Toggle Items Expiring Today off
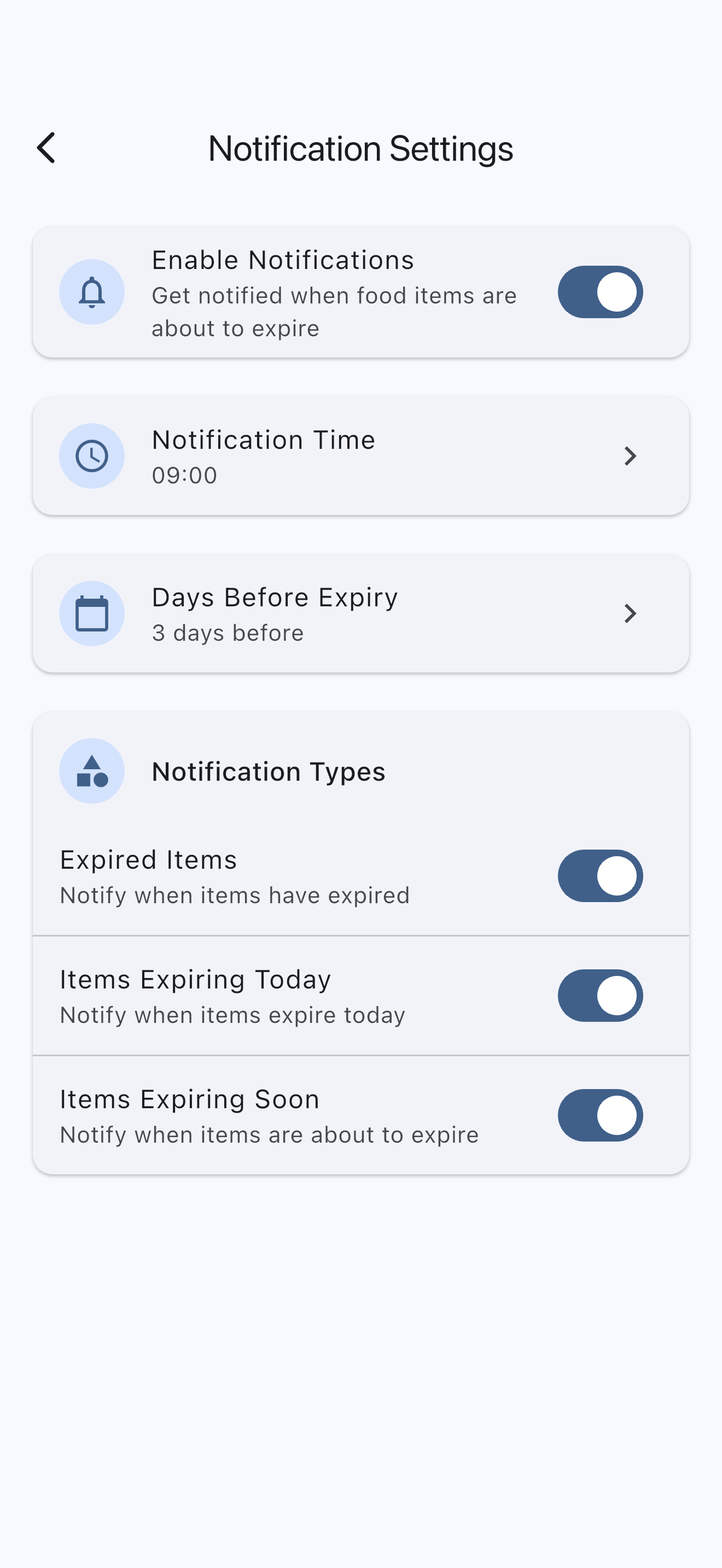The height and width of the screenshot is (1568, 722). tap(600, 995)
